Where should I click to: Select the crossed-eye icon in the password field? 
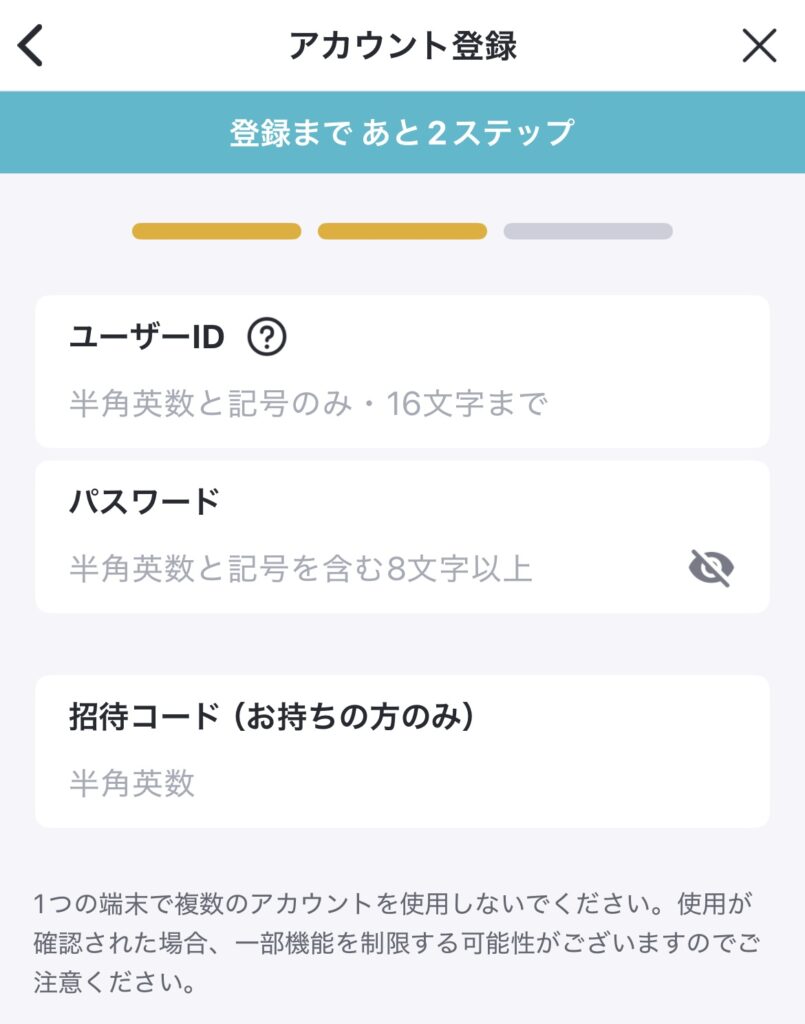pos(710,568)
